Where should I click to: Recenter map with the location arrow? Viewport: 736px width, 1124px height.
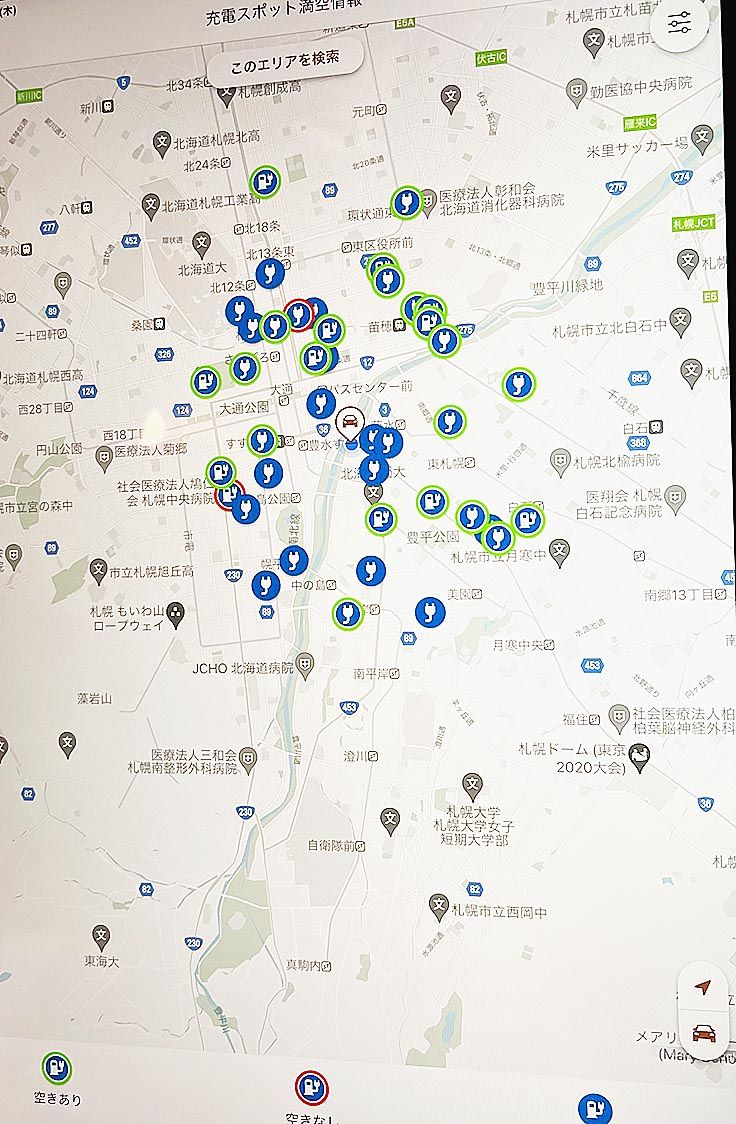pyautogui.click(x=702, y=987)
